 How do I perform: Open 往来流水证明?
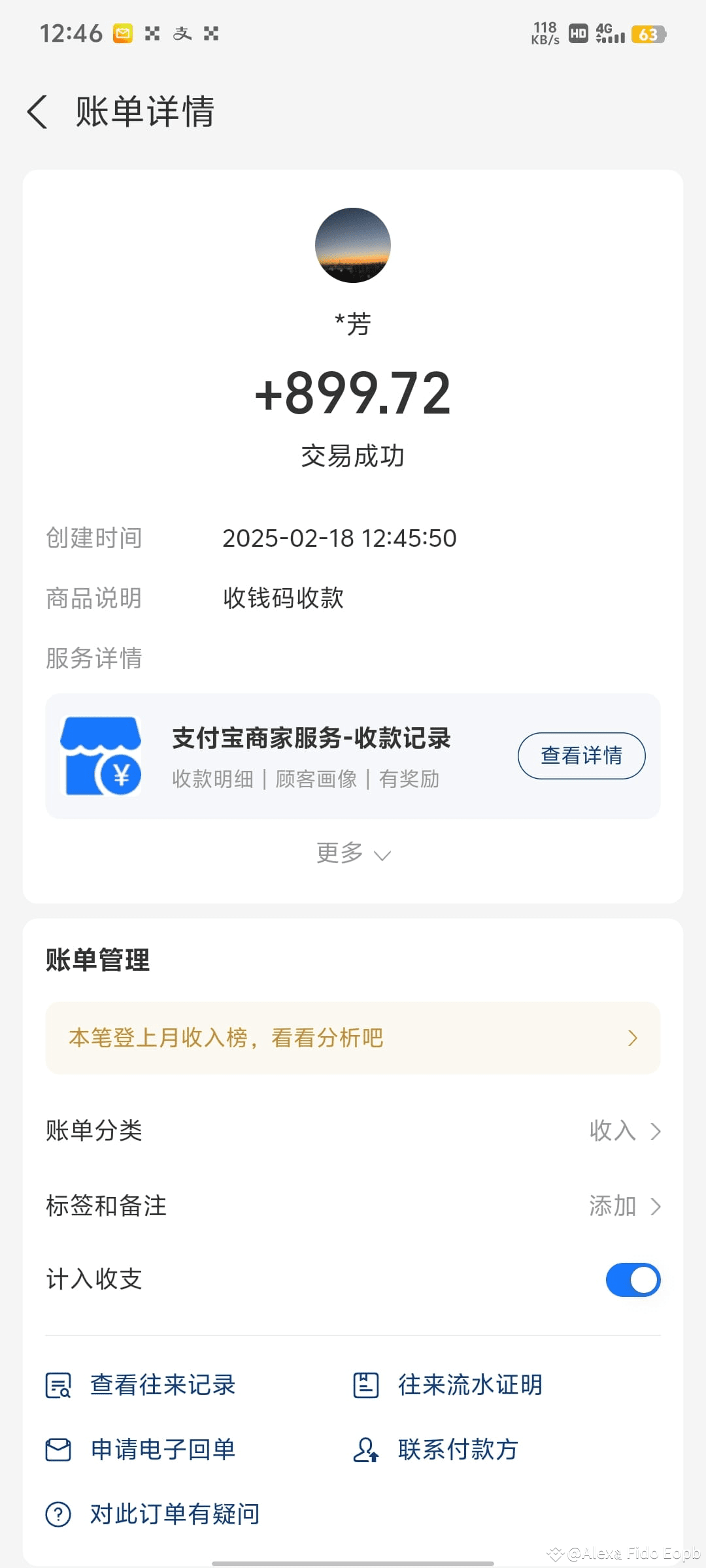pos(448,1385)
